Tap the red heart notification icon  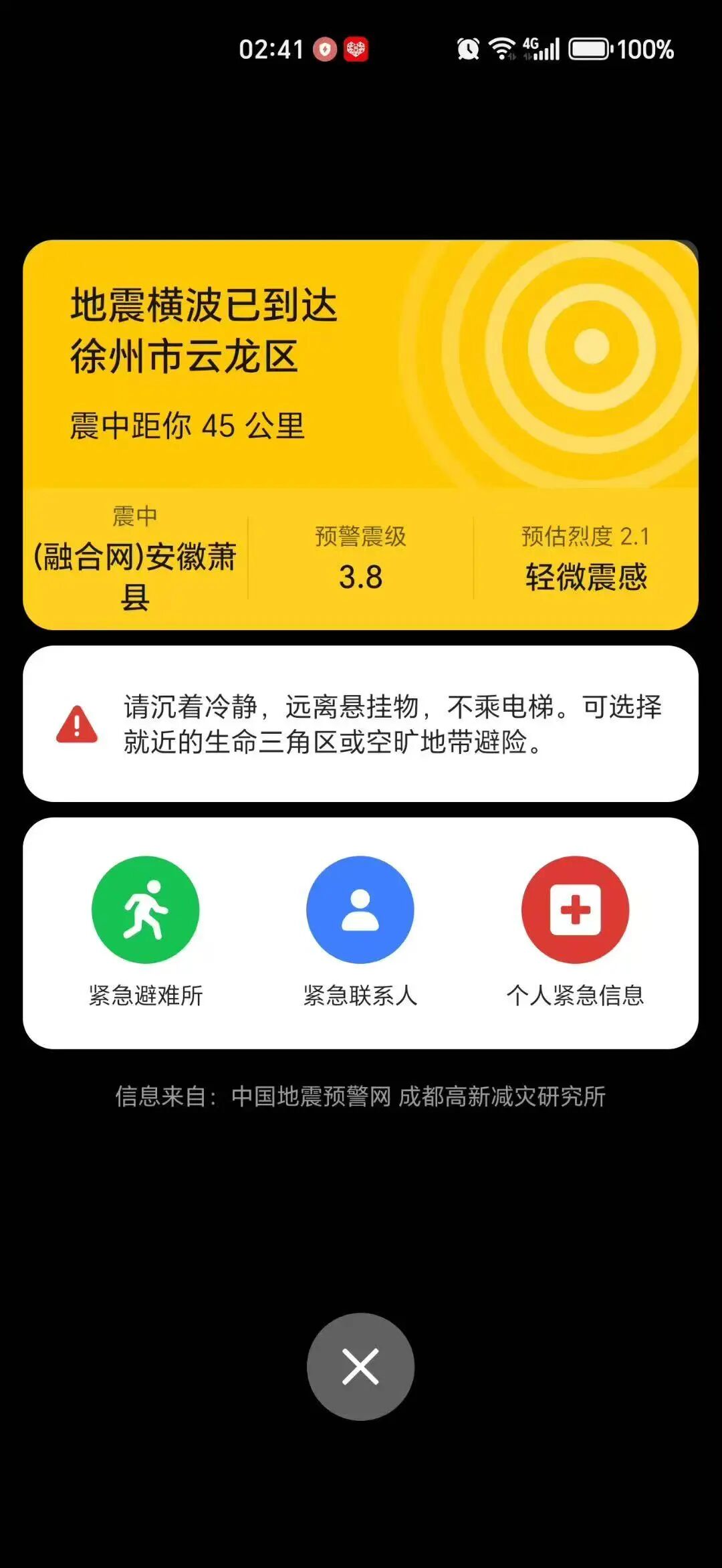pyautogui.click(x=357, y=48)
